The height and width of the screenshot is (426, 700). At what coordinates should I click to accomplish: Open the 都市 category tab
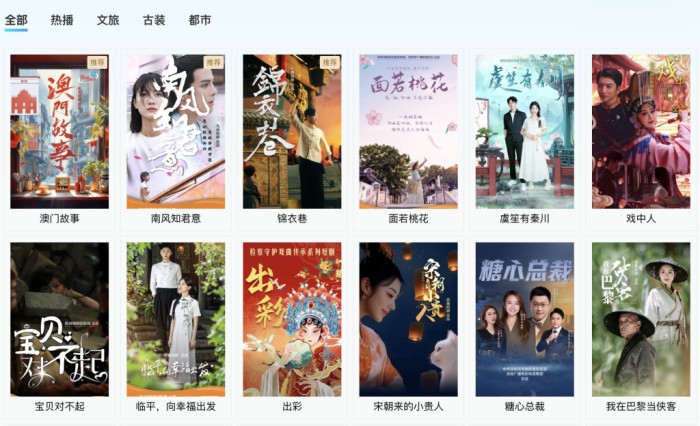click(200, 20)
